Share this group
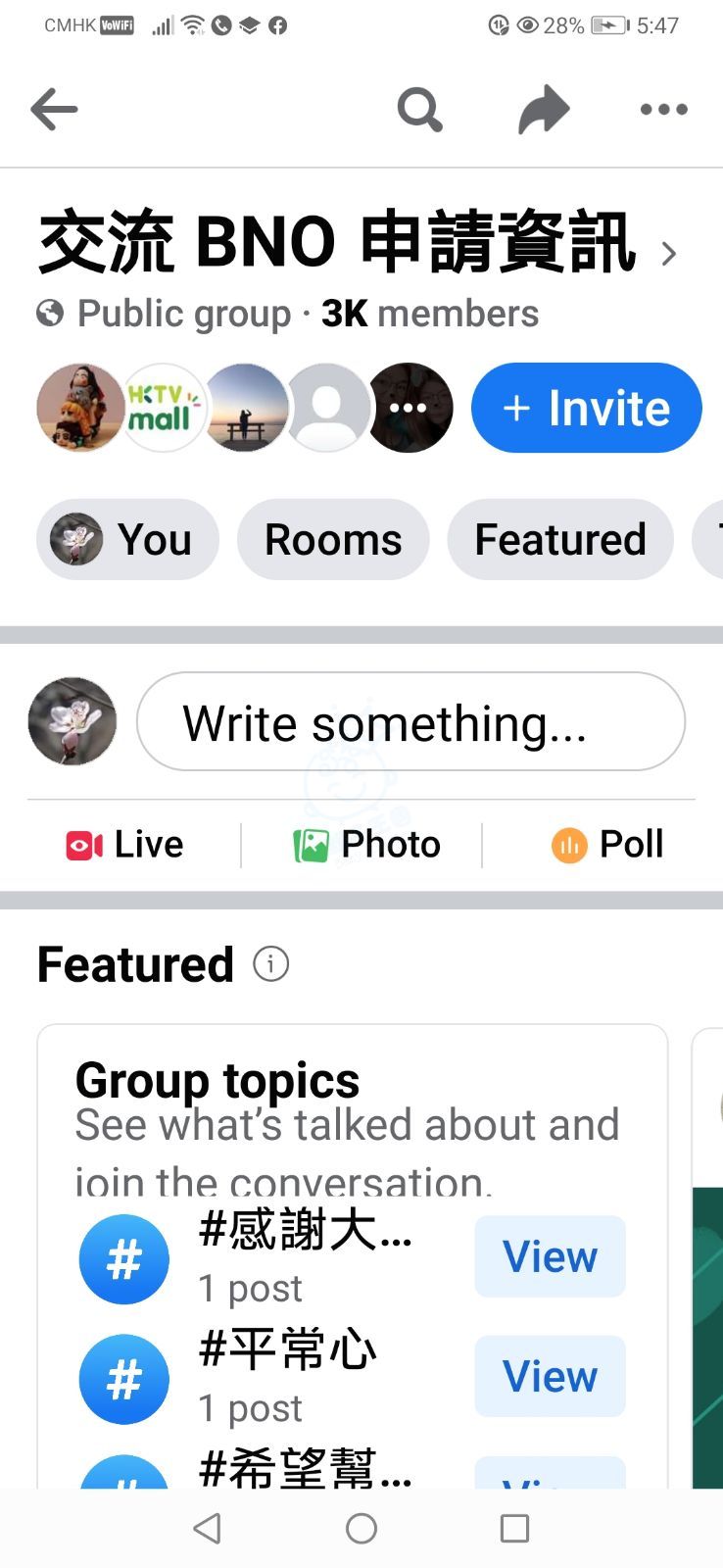The image size is (723, 1568). point(544,109)
